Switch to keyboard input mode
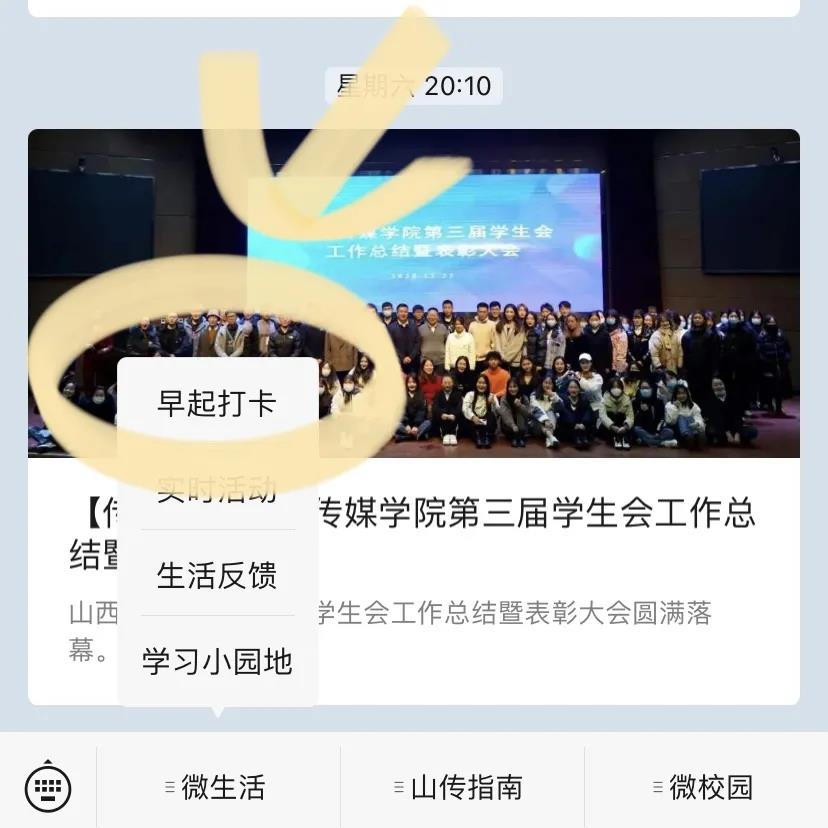This screenshot has height=828, width=828. (48, 787)
